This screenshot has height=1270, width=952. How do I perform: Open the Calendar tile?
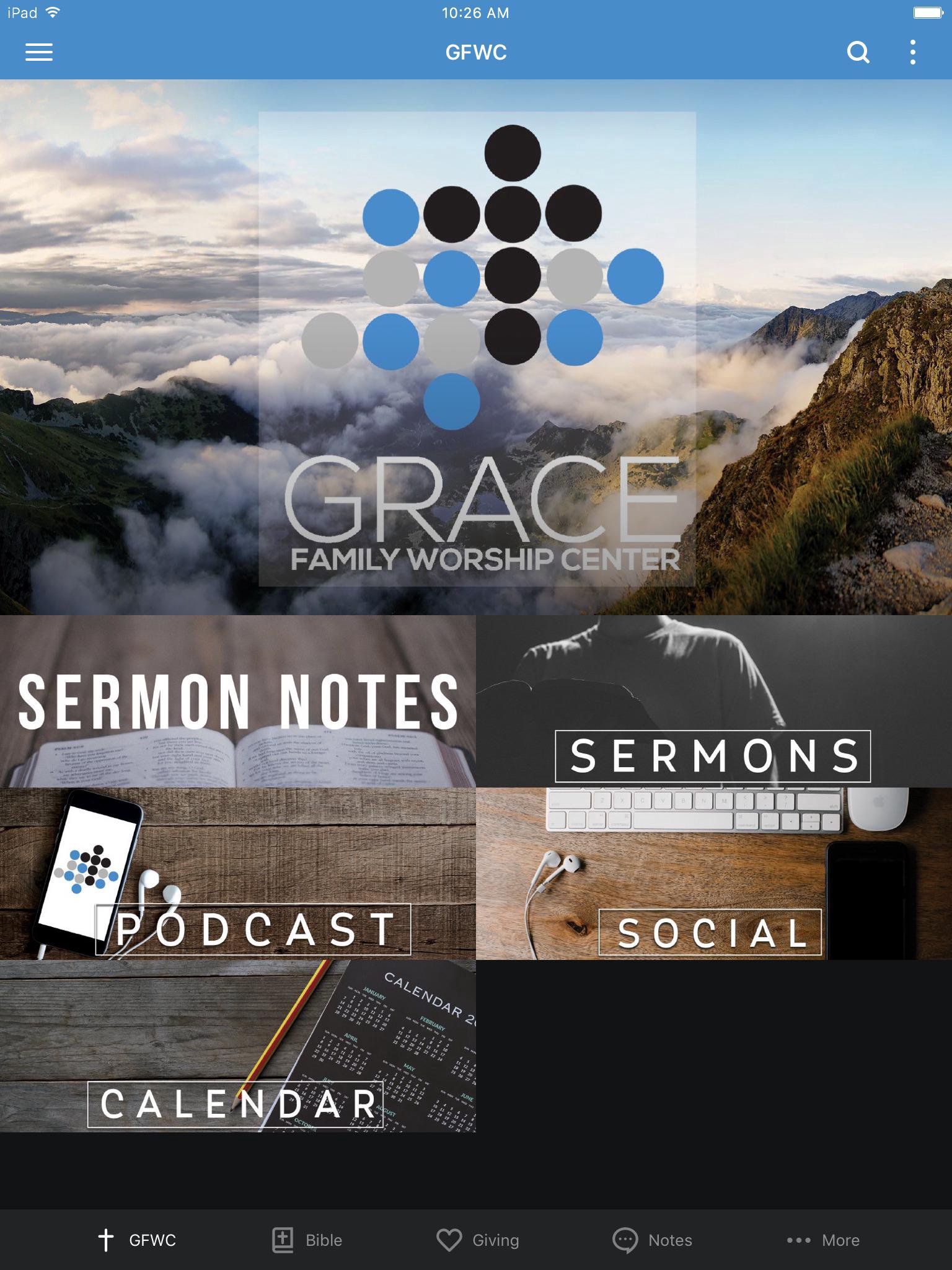click(238, 1046)
